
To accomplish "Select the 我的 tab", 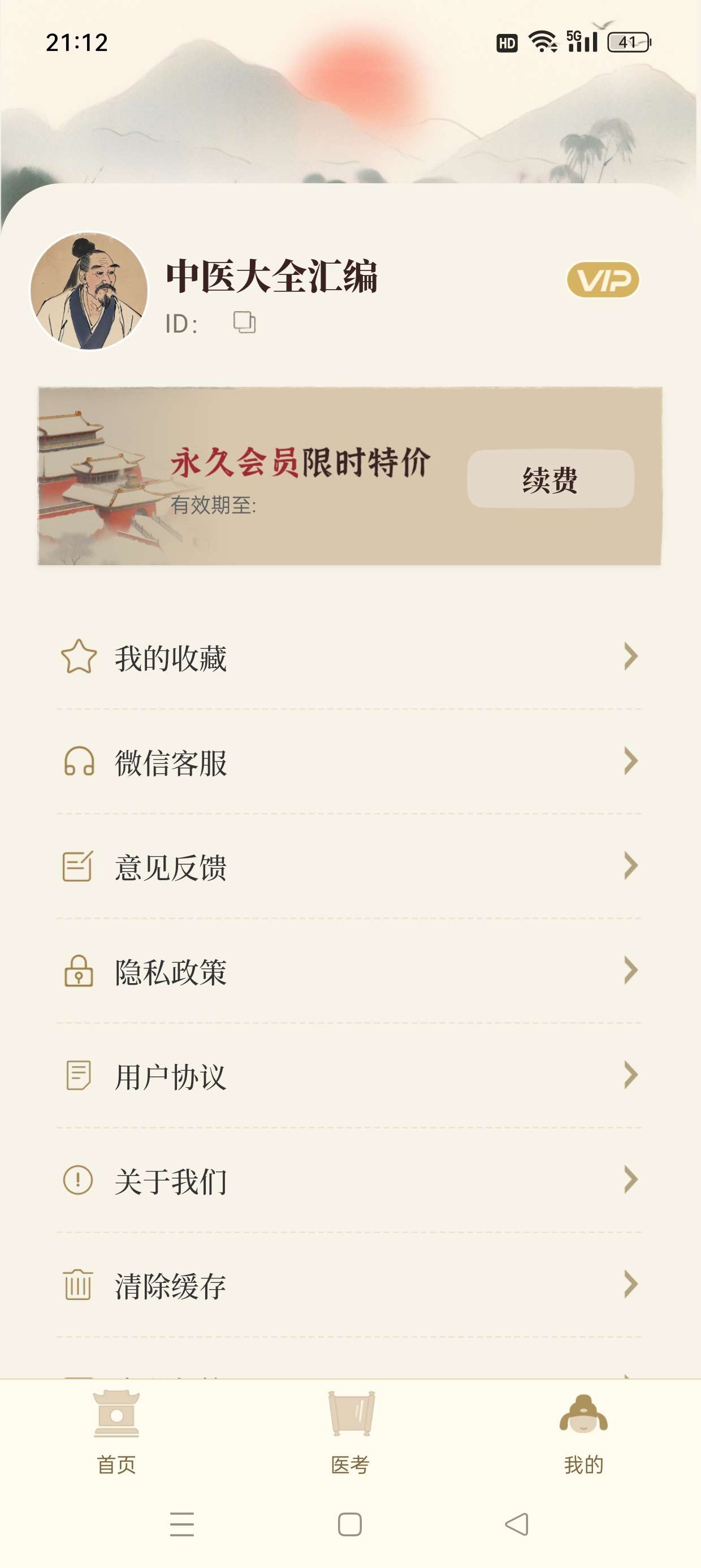I will click(583, 1432).
